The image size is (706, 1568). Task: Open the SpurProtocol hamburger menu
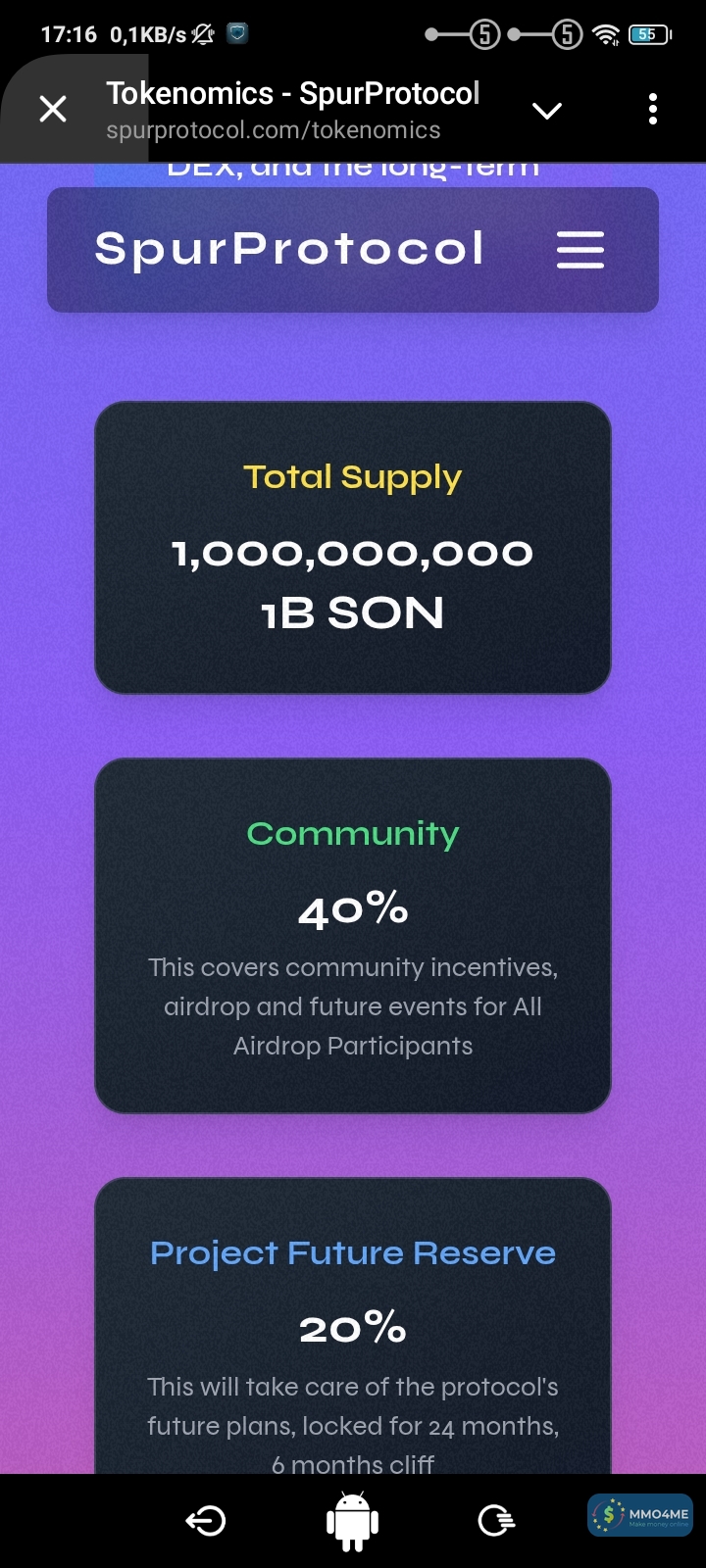tap(580, 250)
